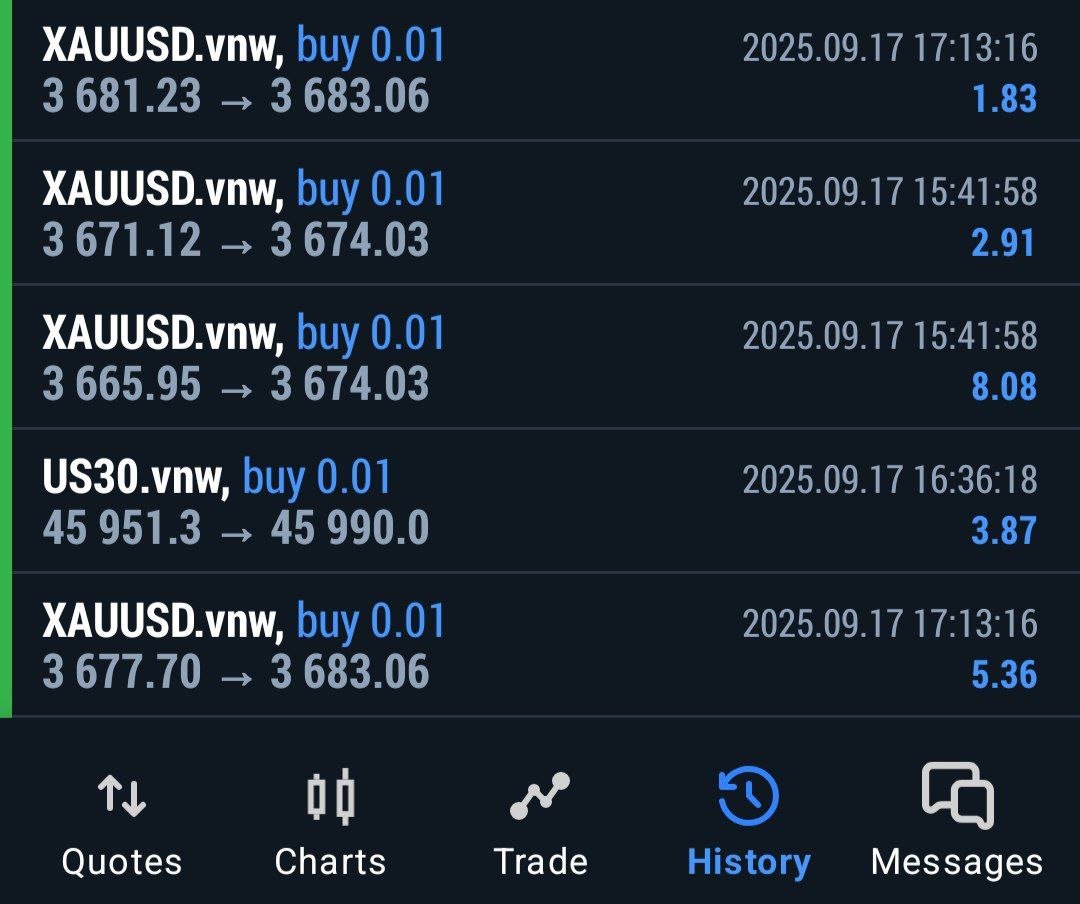Open the XAUUSD trade with 8.08 profit

point(540,359)
